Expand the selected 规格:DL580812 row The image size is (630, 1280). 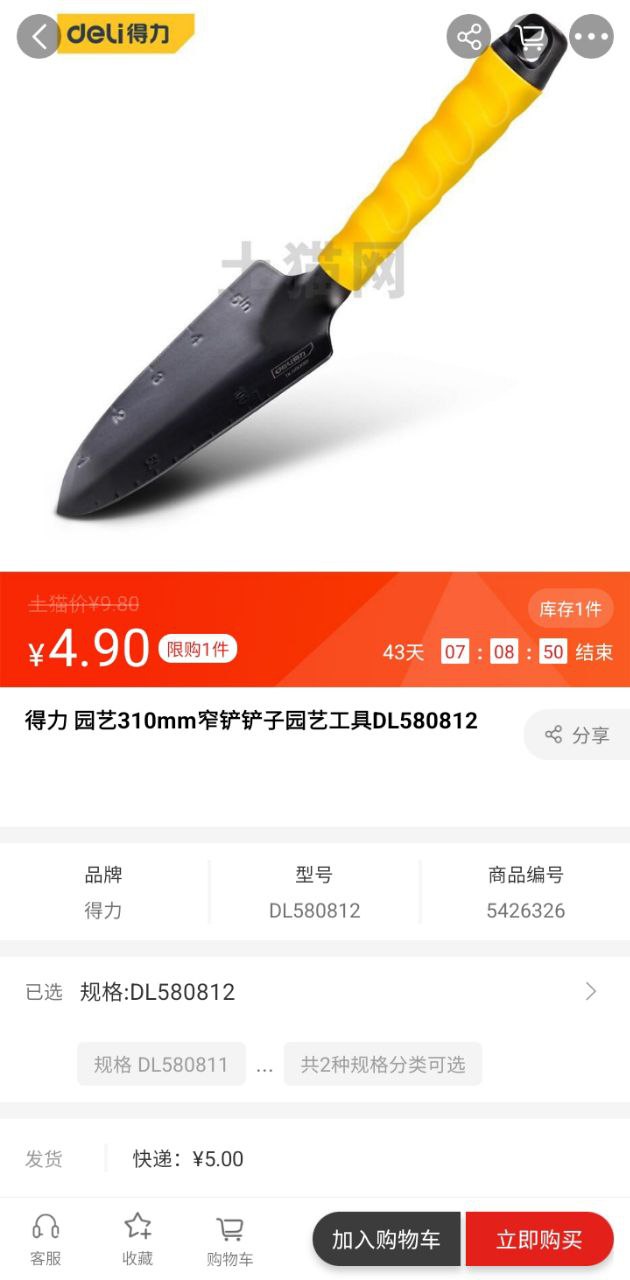coord(590,991)
